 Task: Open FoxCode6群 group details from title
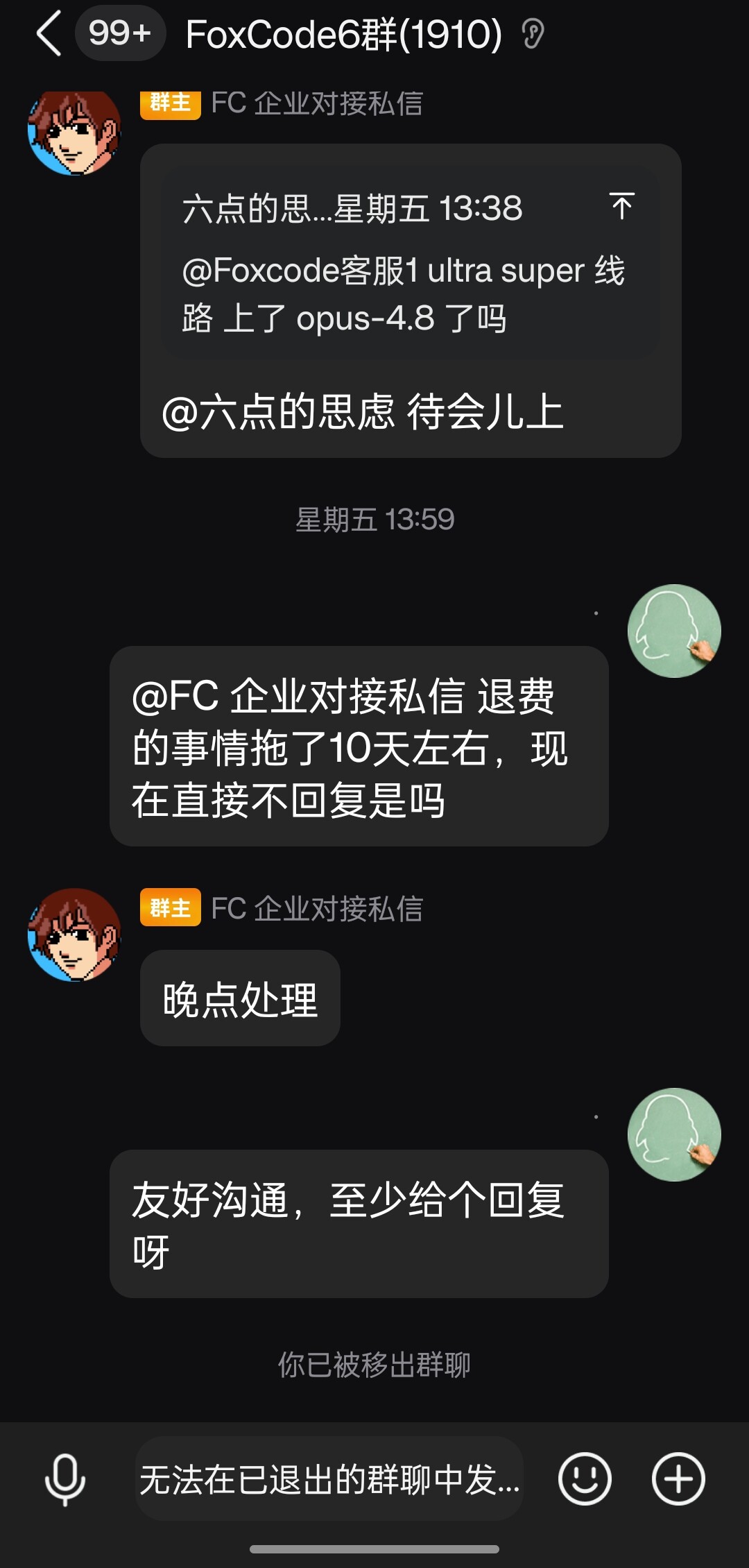pyautogui.click(x=344, y=34)
